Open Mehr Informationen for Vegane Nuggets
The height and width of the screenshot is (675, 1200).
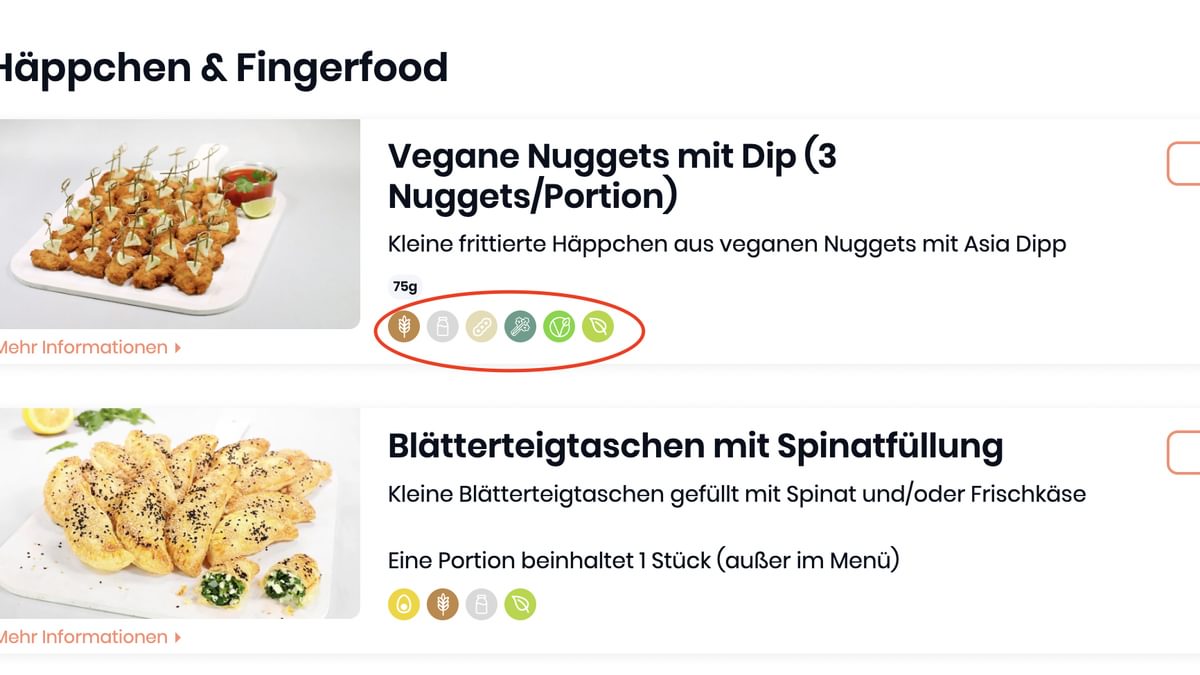88,348
